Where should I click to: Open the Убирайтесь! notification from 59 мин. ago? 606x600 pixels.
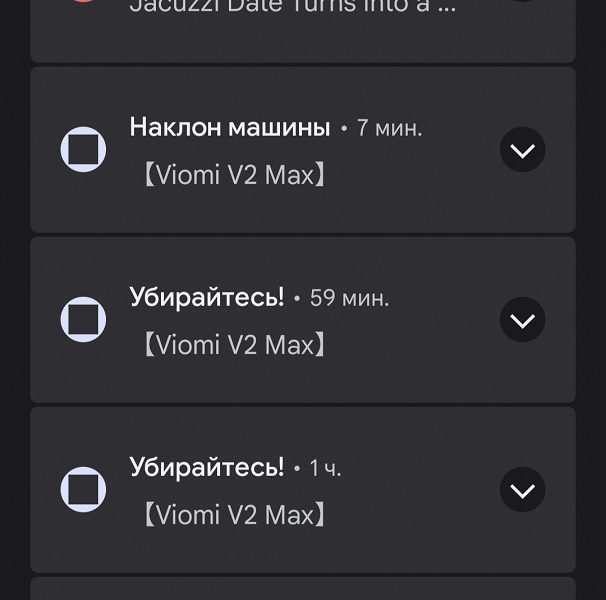point(280,322)
